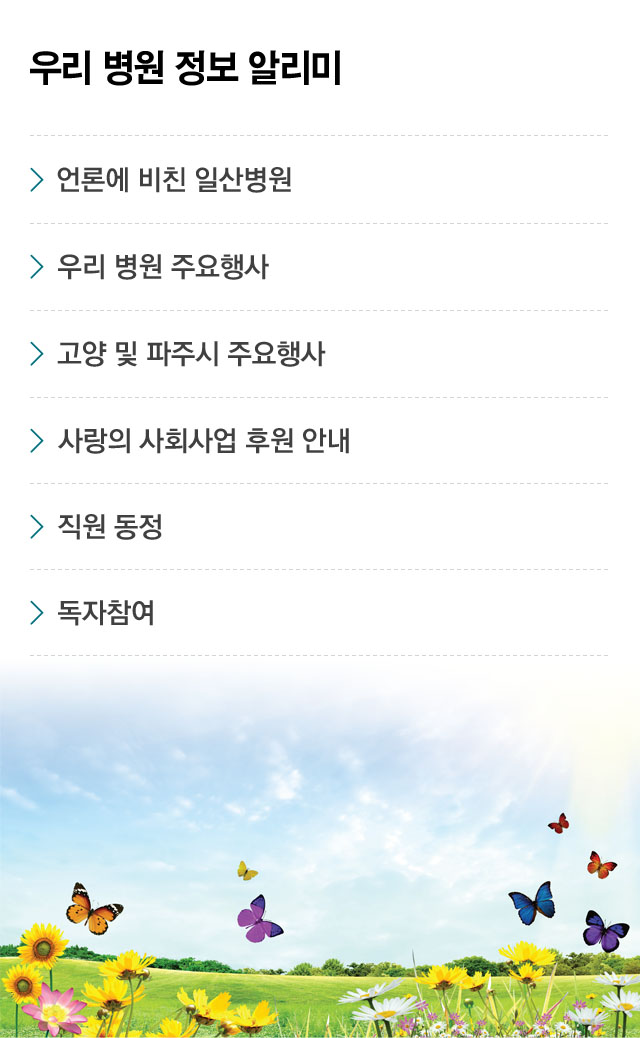Go to 독자참여
This screenshot has height=1038, width=640.
(x=106, y=613)
